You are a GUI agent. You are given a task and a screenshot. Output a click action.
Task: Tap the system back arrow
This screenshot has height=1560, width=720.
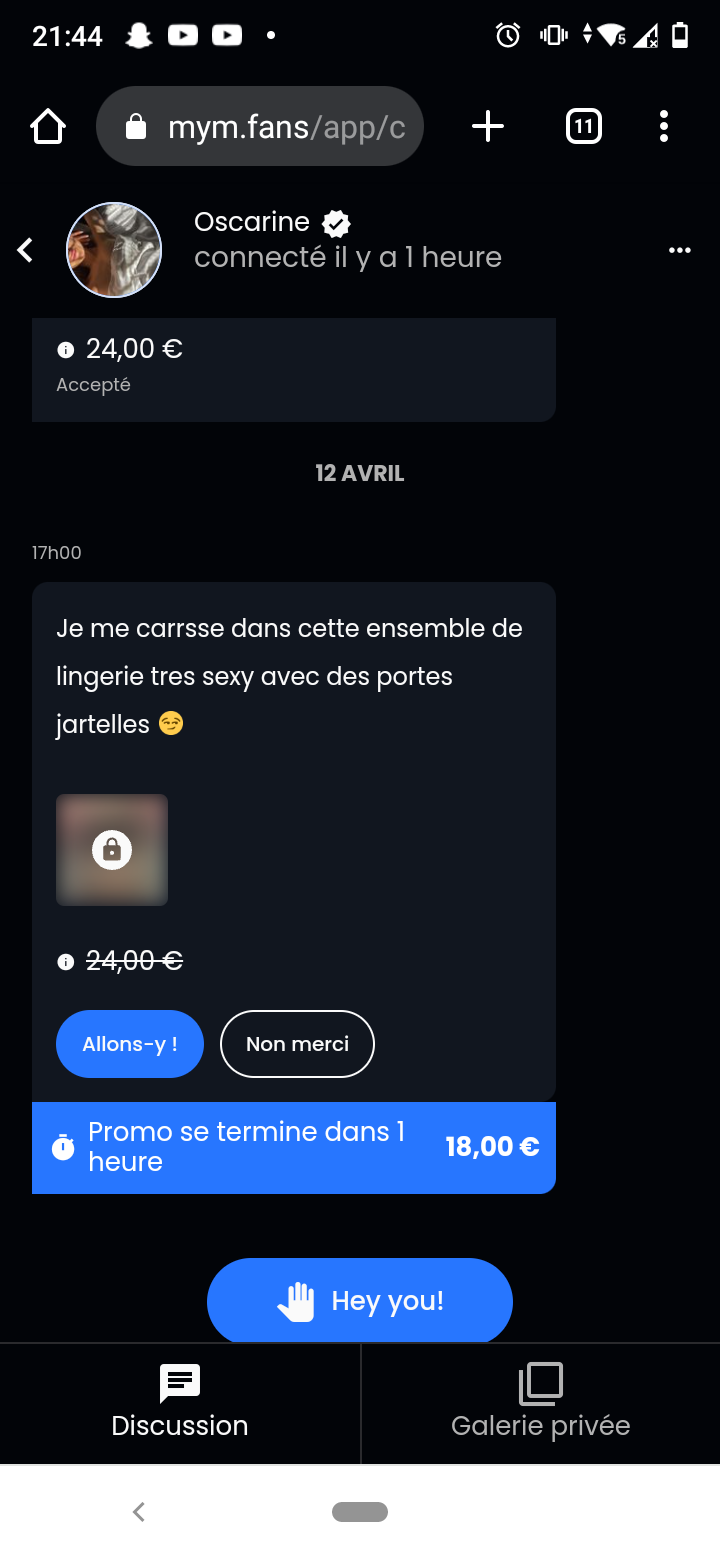139,1512
